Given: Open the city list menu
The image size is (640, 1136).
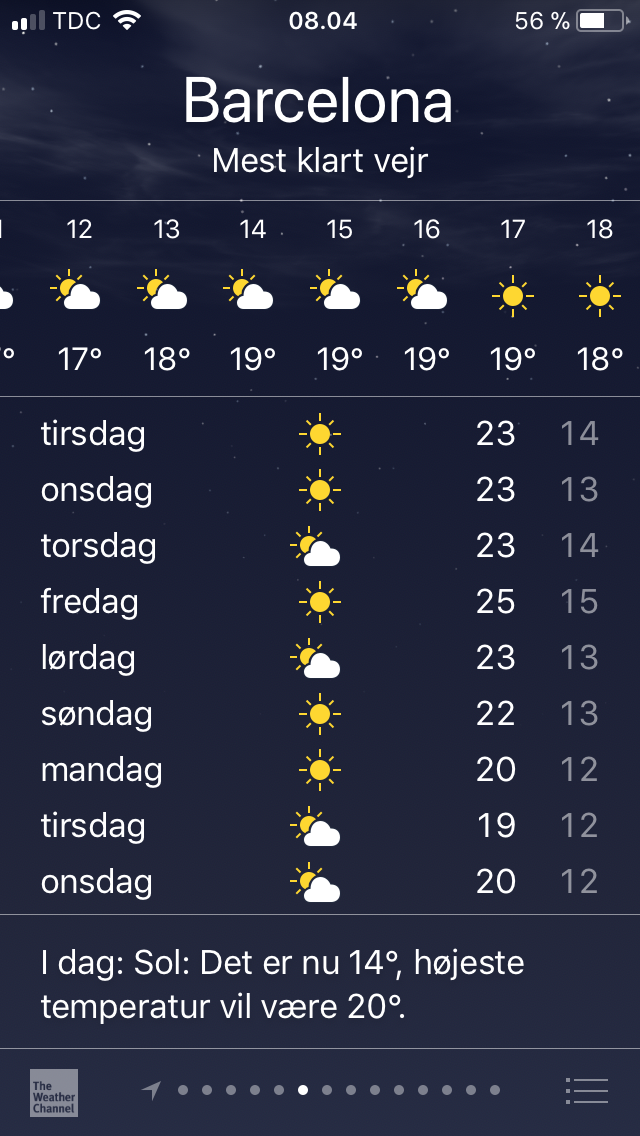Looking at the screenshot, I should click(x=586, y=1090).
